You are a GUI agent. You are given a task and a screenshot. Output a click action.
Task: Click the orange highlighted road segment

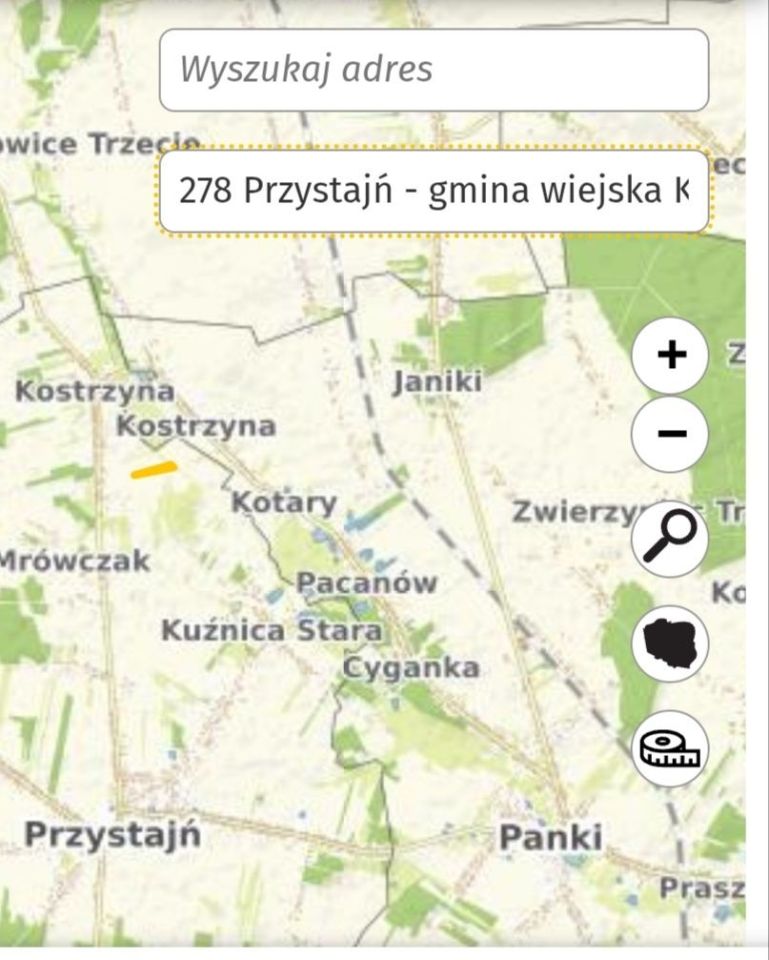point(152,470)
